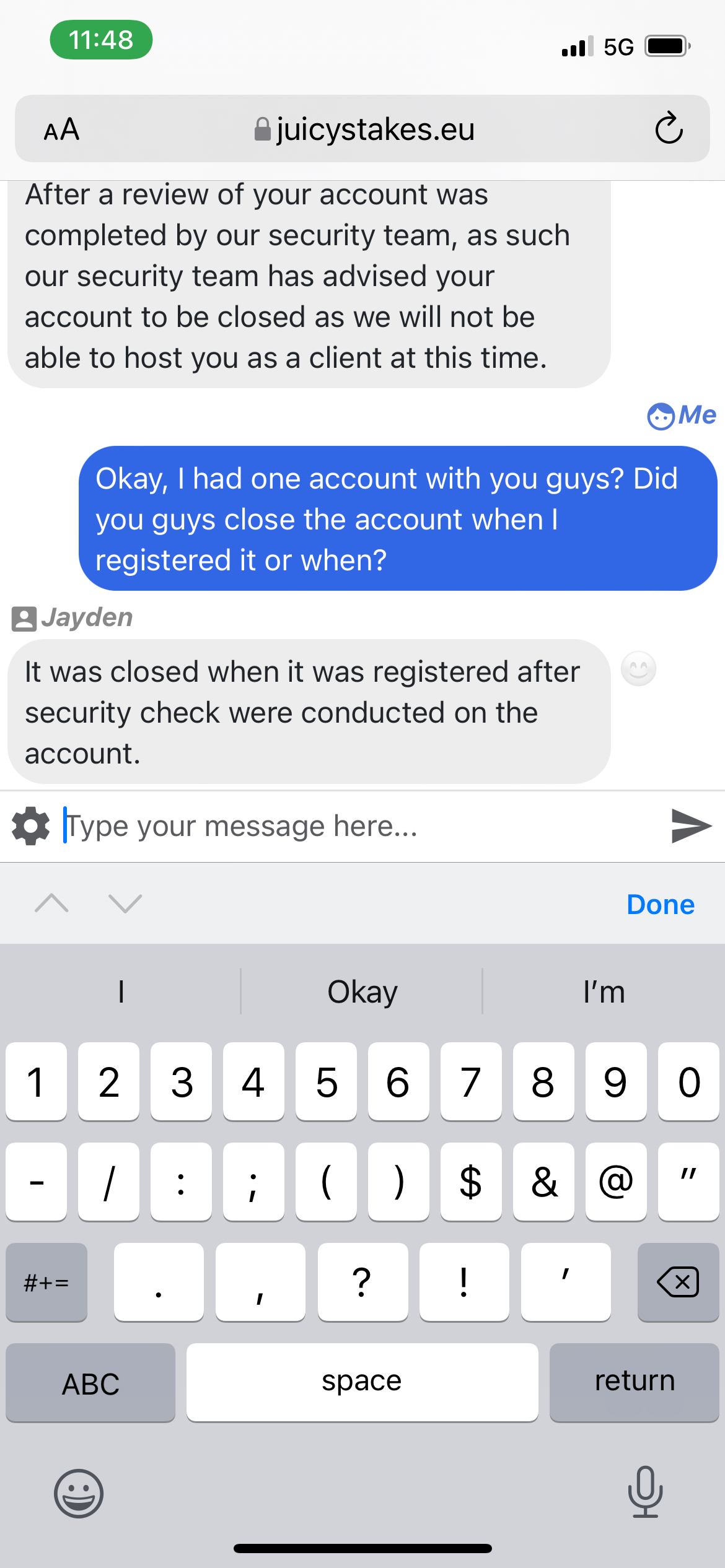Dismiss keyboard with Done

click(x=660, y=905)
